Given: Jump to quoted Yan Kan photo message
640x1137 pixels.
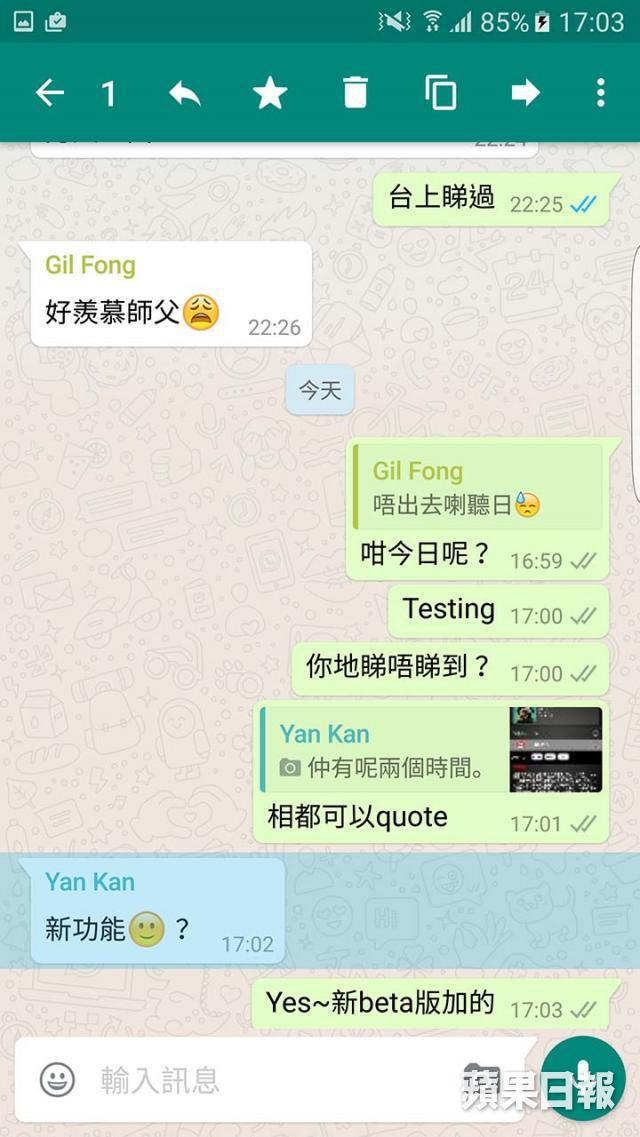Looking at the screenshot, I should tap(431, 749).
